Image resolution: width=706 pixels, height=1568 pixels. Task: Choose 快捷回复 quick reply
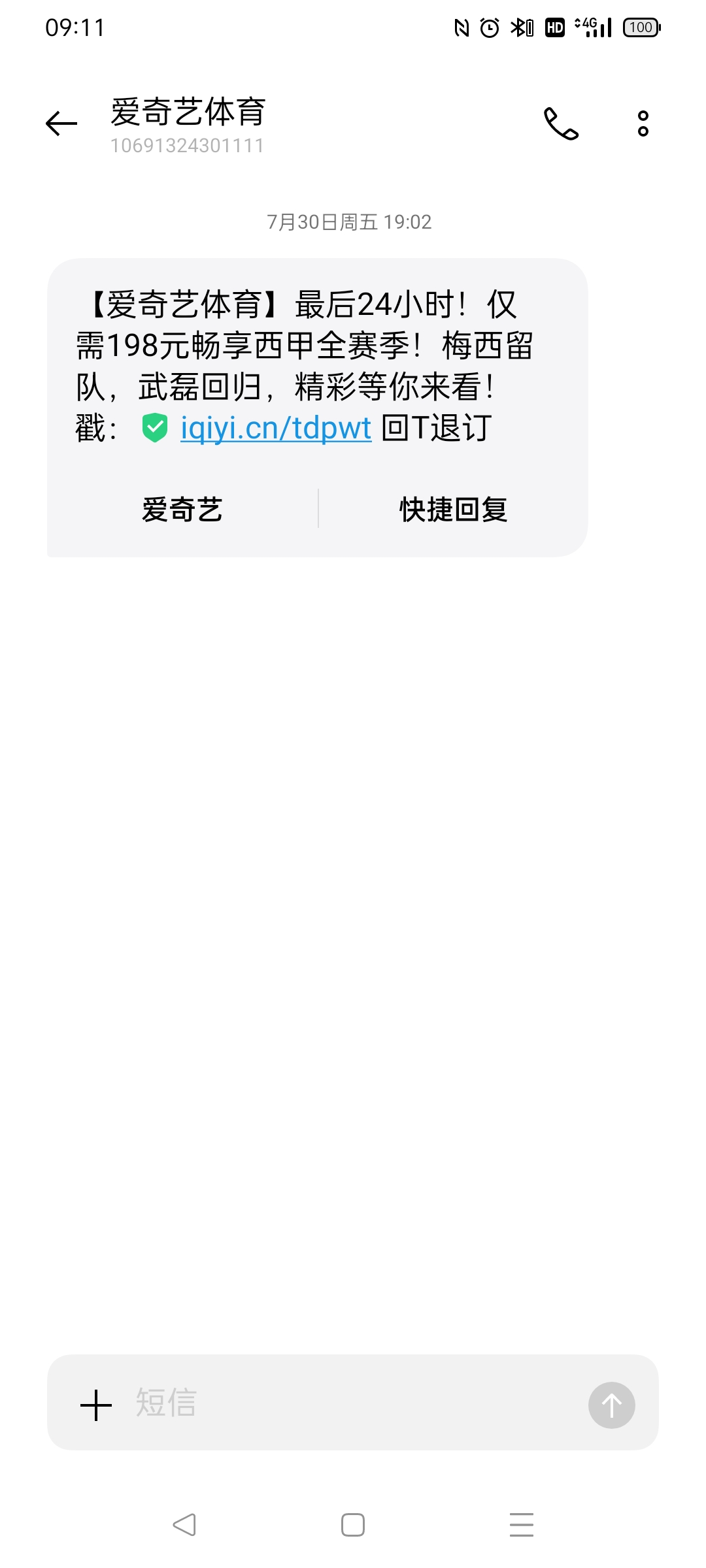click(x=453, y=510)
